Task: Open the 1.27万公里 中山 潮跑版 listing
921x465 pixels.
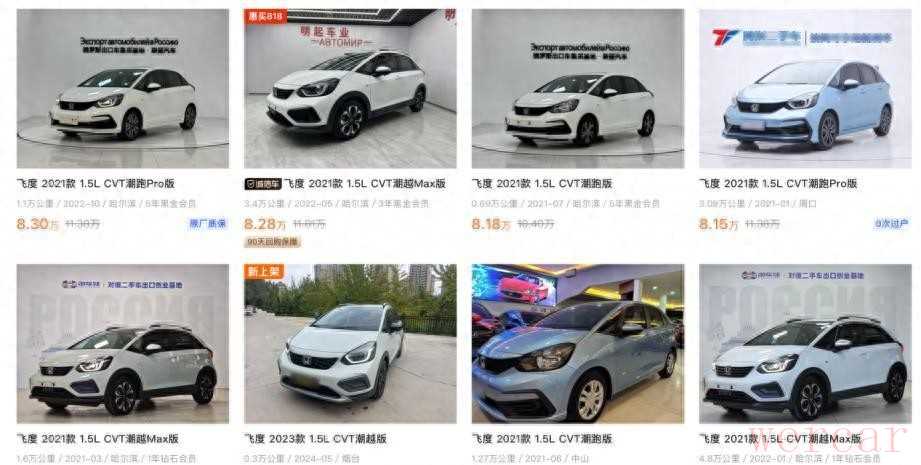Action: pos(577,345)
